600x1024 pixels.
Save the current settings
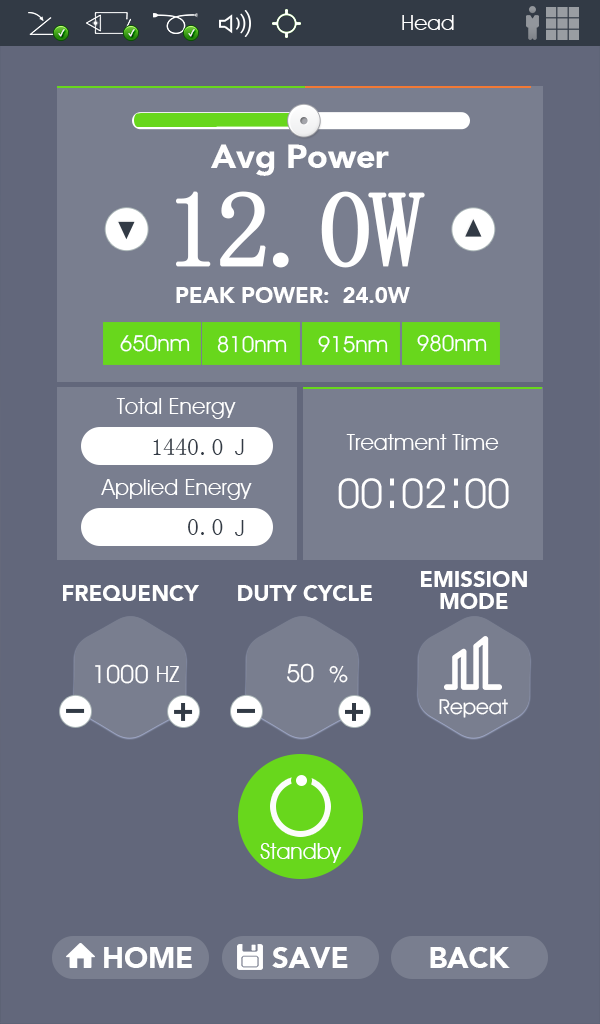[x=300, y=957]
